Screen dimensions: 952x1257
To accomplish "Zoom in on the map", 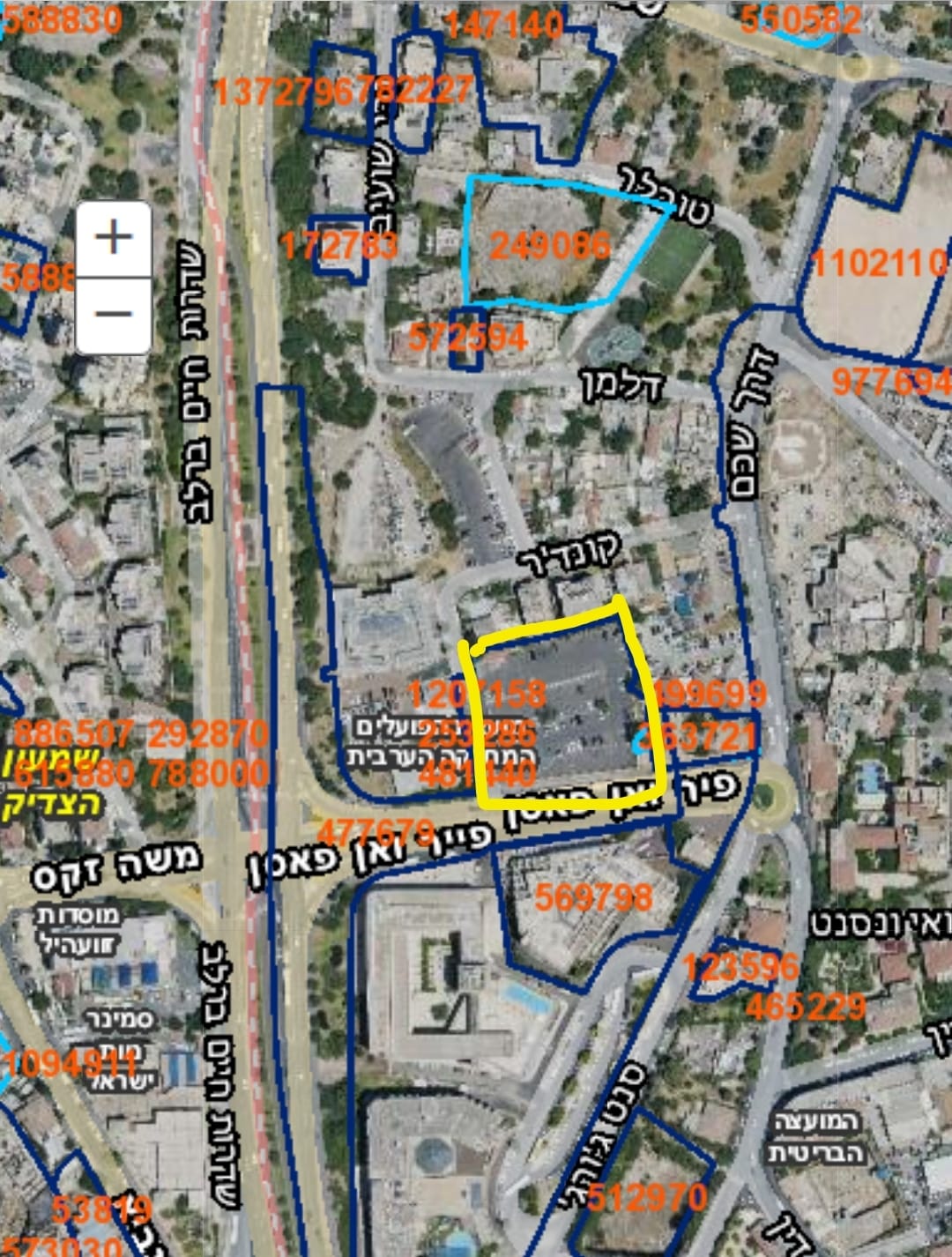I will tap(114, 238).
